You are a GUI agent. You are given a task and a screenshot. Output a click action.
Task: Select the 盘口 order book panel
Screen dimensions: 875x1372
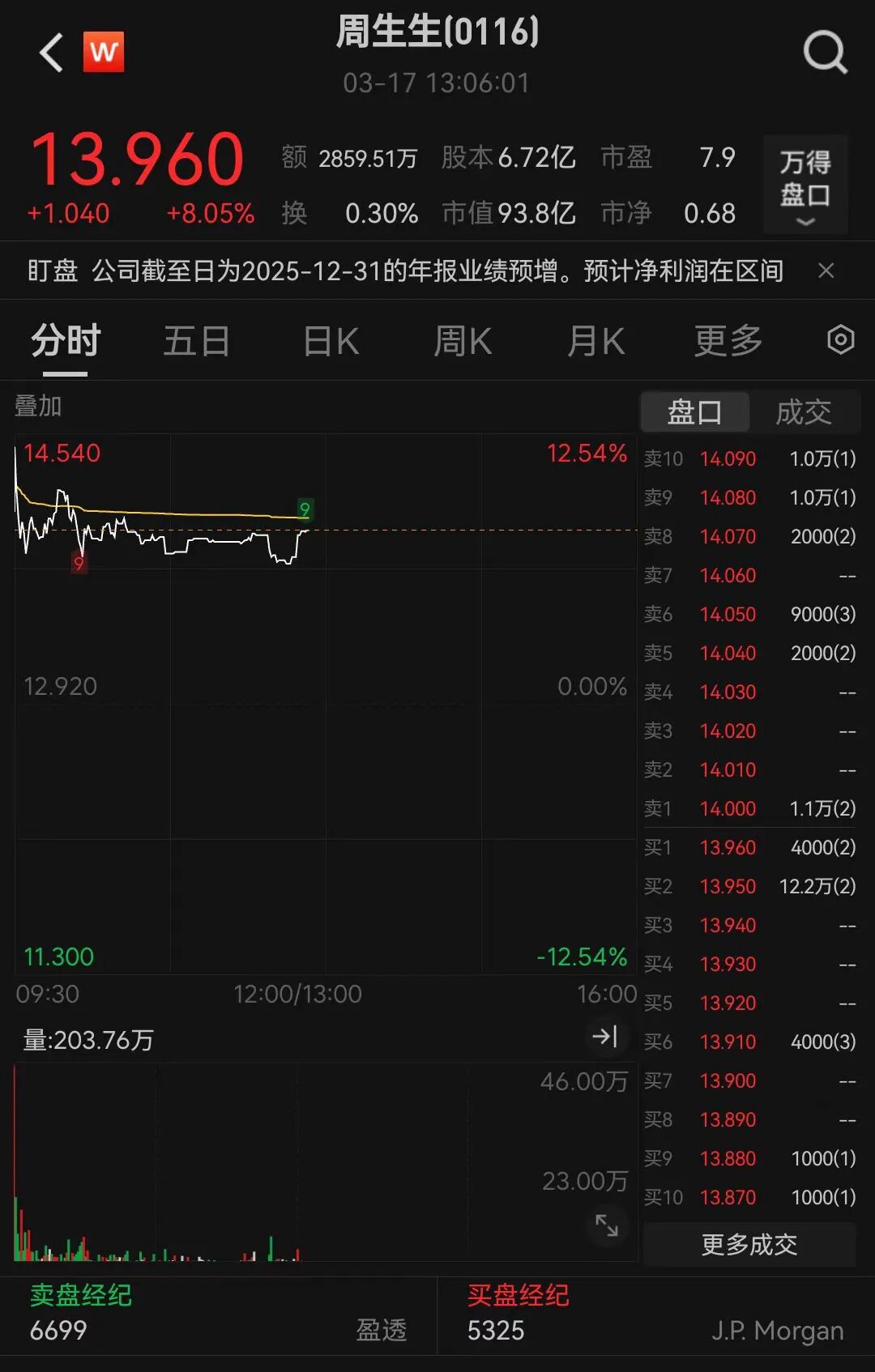694,412
